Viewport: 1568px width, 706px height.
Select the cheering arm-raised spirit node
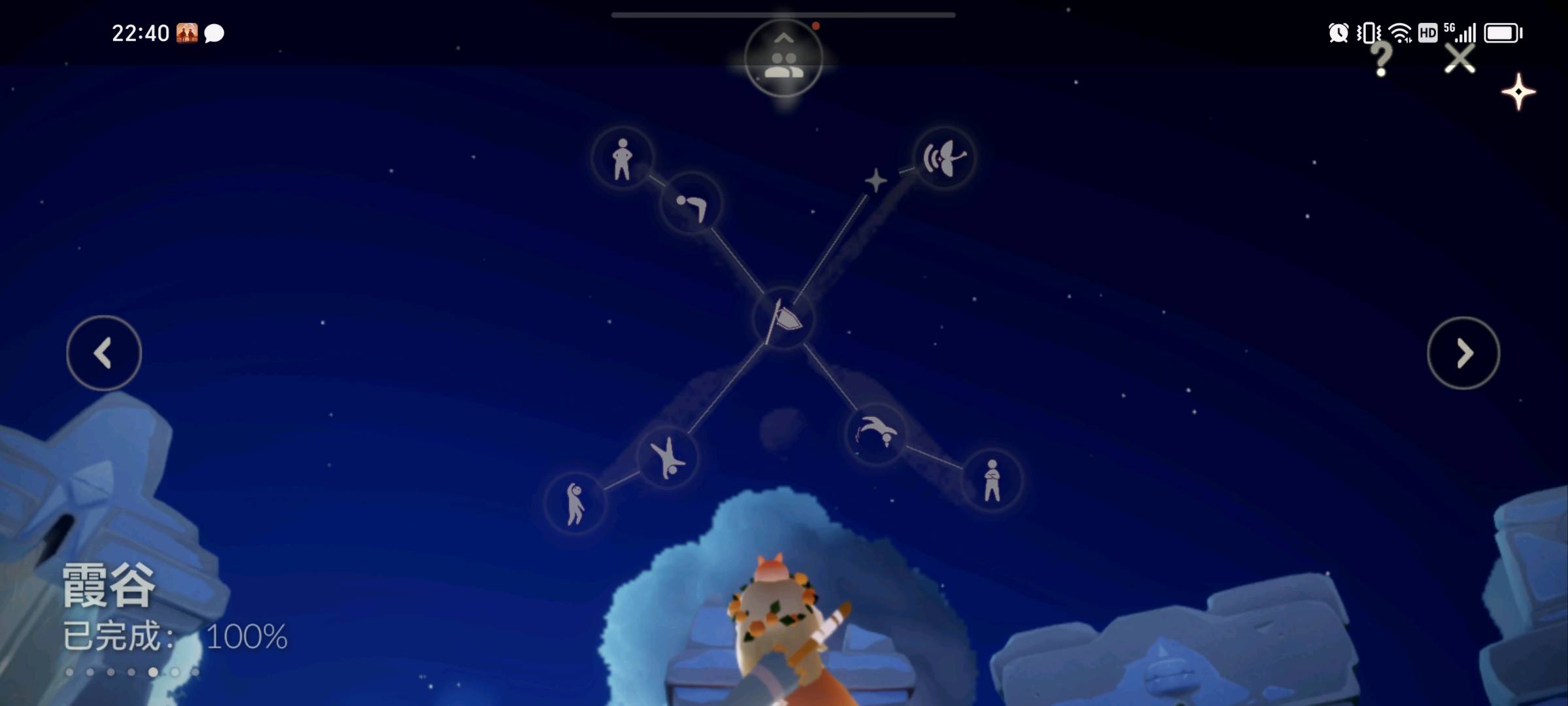(x=575, y=503)
